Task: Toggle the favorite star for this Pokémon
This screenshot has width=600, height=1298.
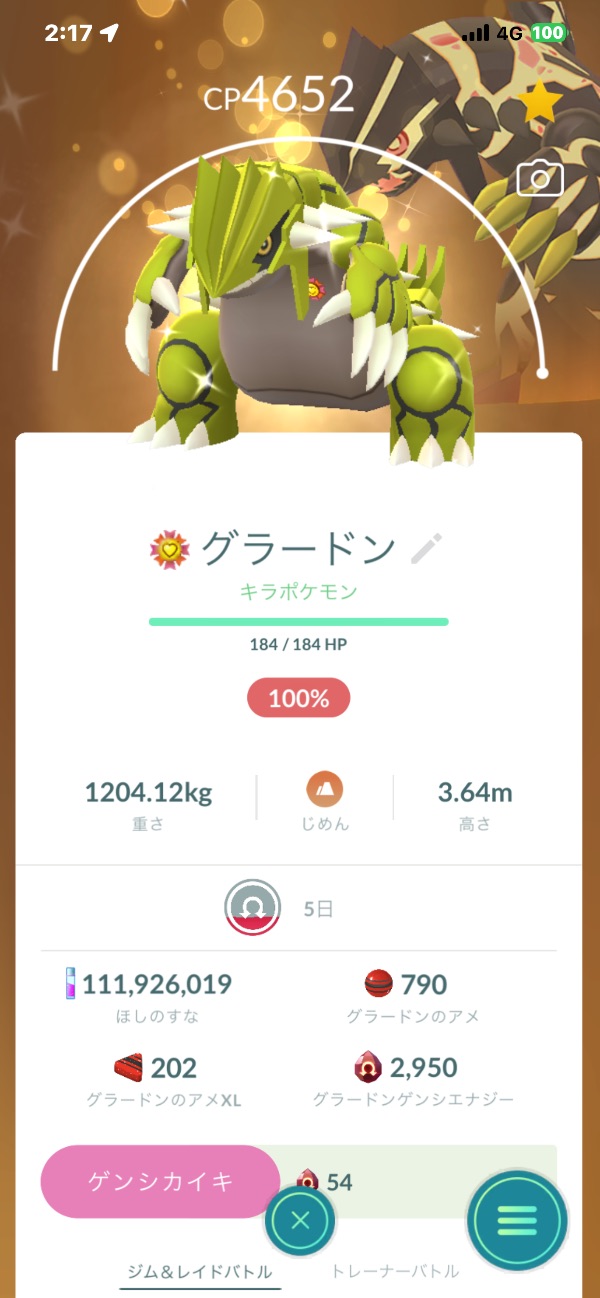Action: [540, 102]
